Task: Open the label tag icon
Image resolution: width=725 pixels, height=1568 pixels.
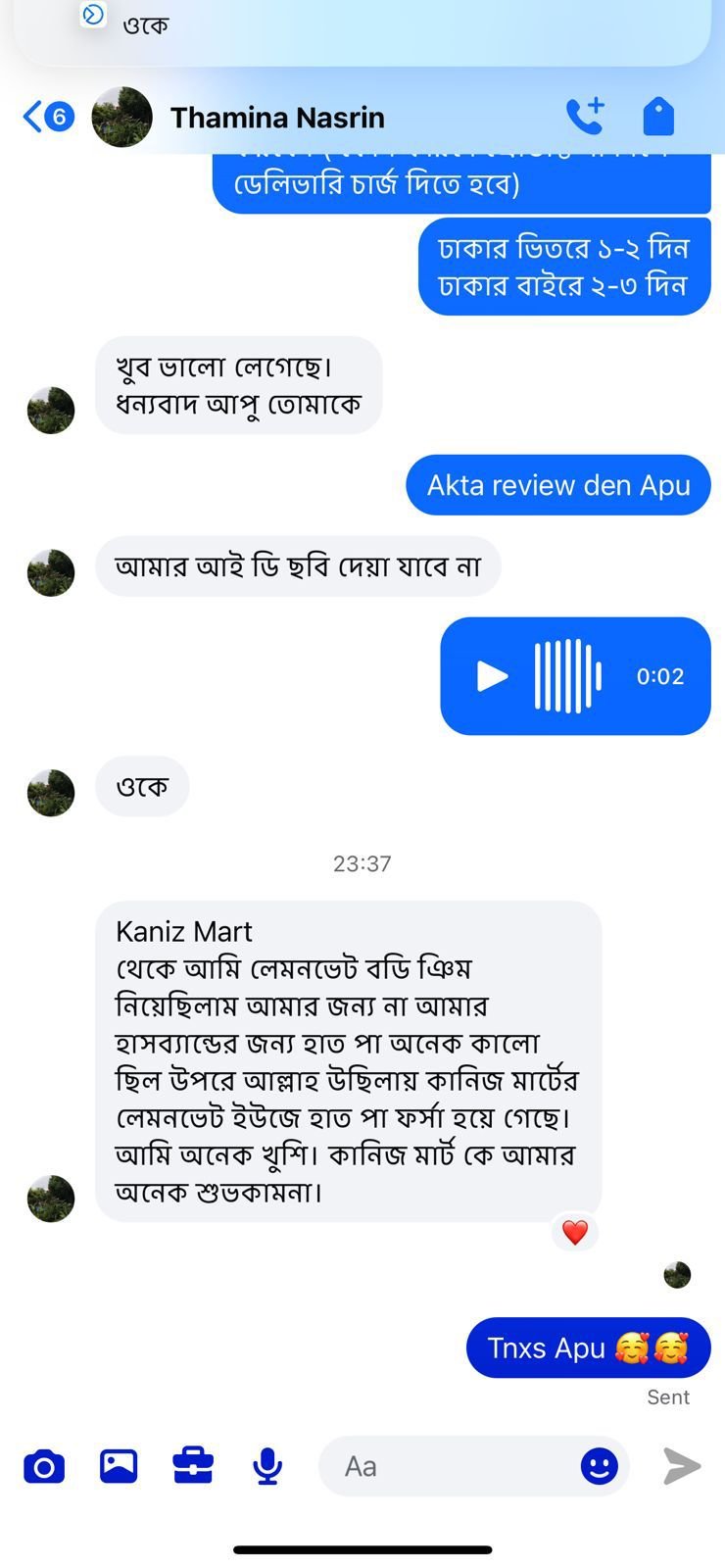Action: tap(658, 117)
